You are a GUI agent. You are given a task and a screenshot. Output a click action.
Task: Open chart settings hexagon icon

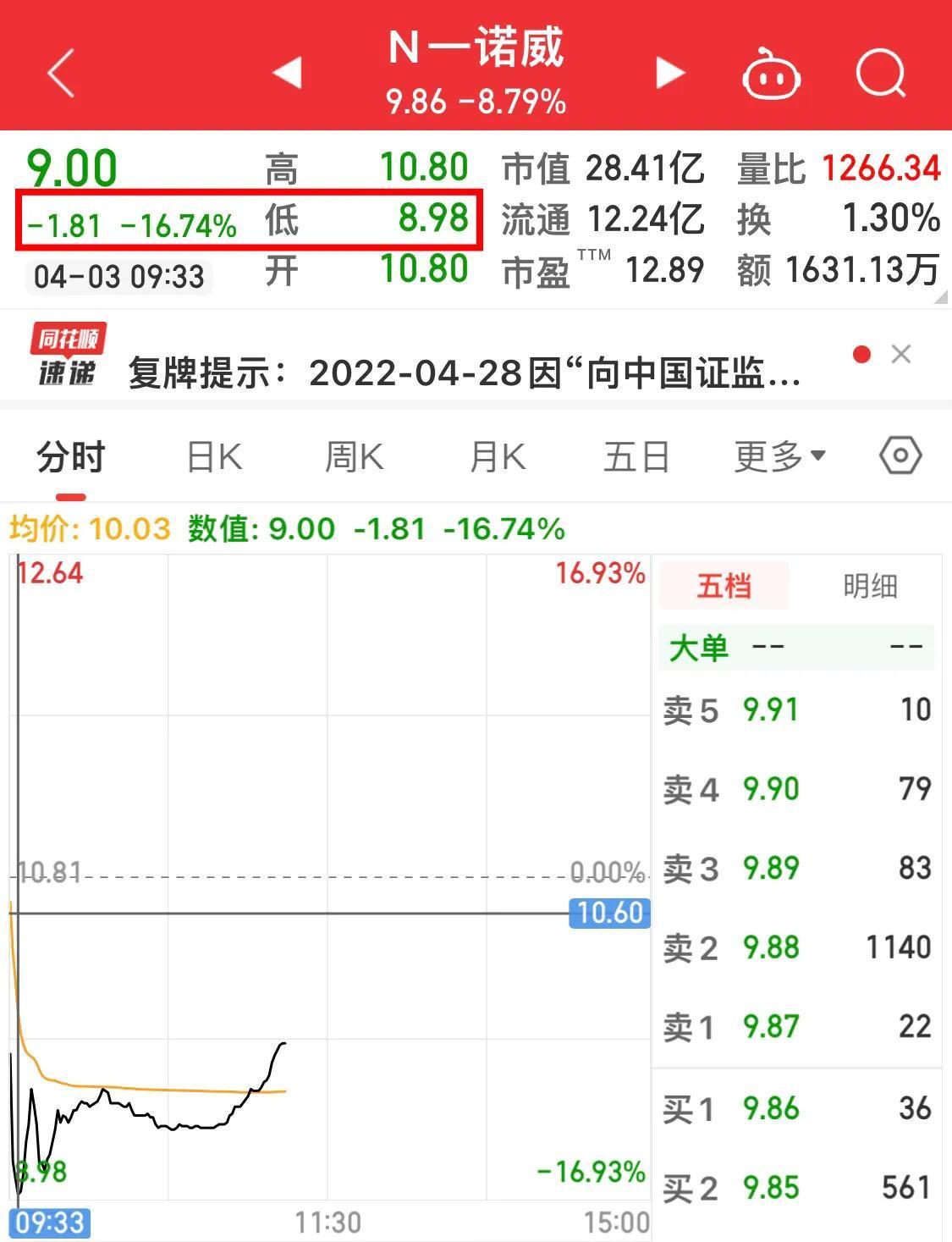click(900, 455)
